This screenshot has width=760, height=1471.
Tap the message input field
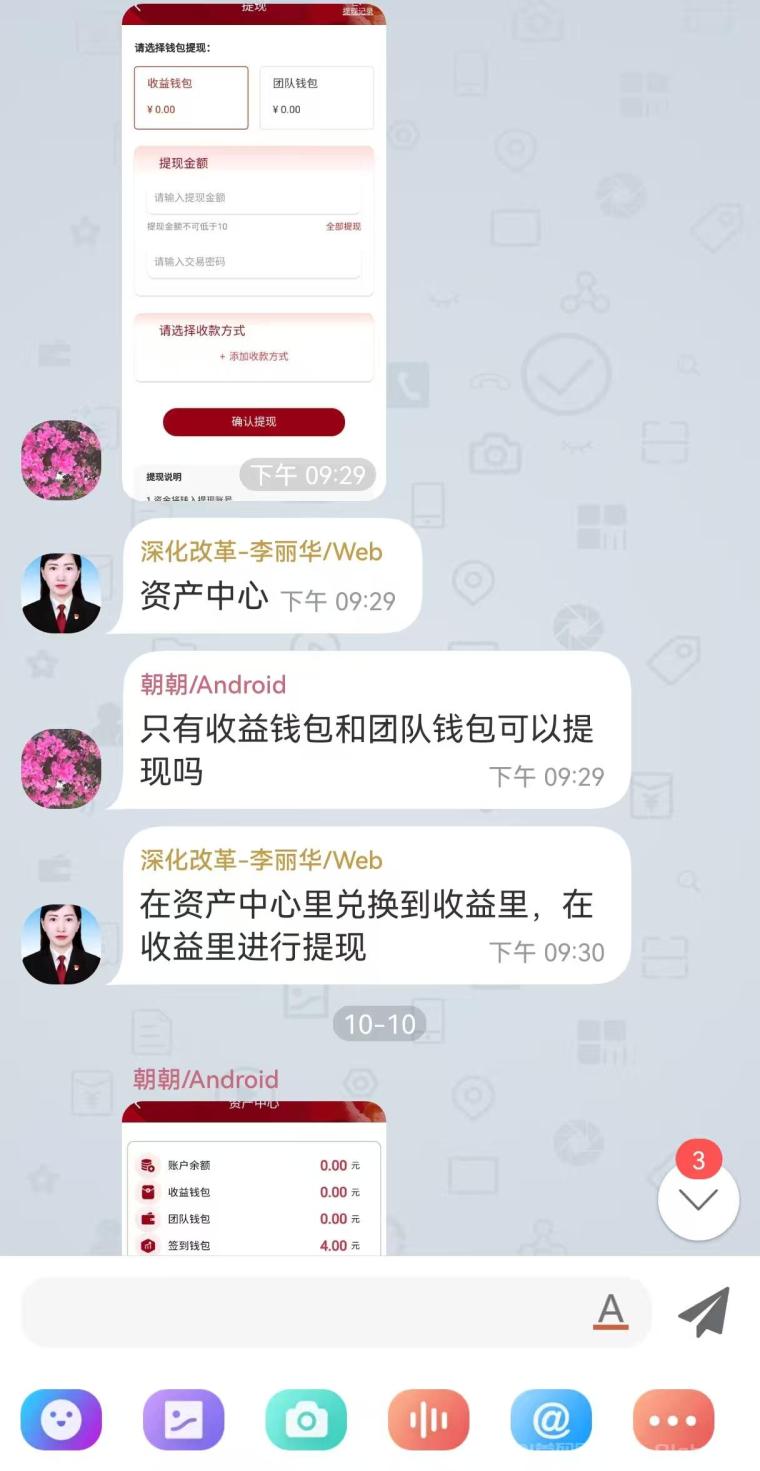(x=300, y=1311)
